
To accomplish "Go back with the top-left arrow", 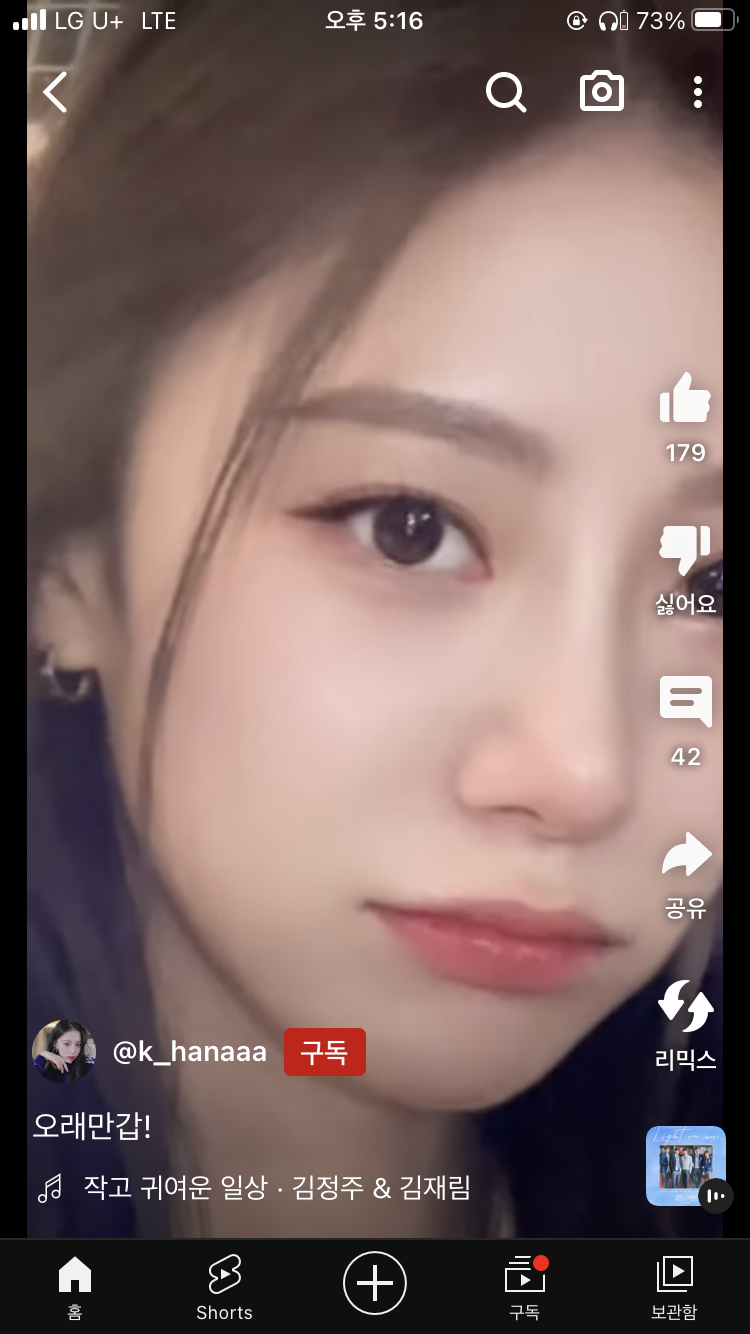I will point(55,92).
